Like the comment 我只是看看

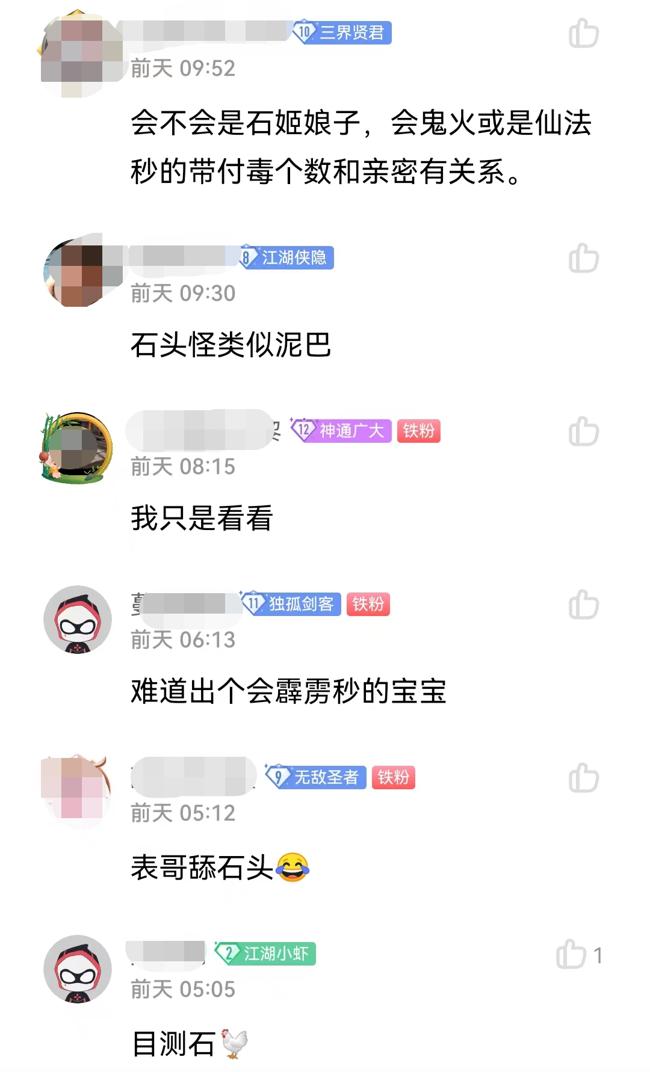(583, 432)
